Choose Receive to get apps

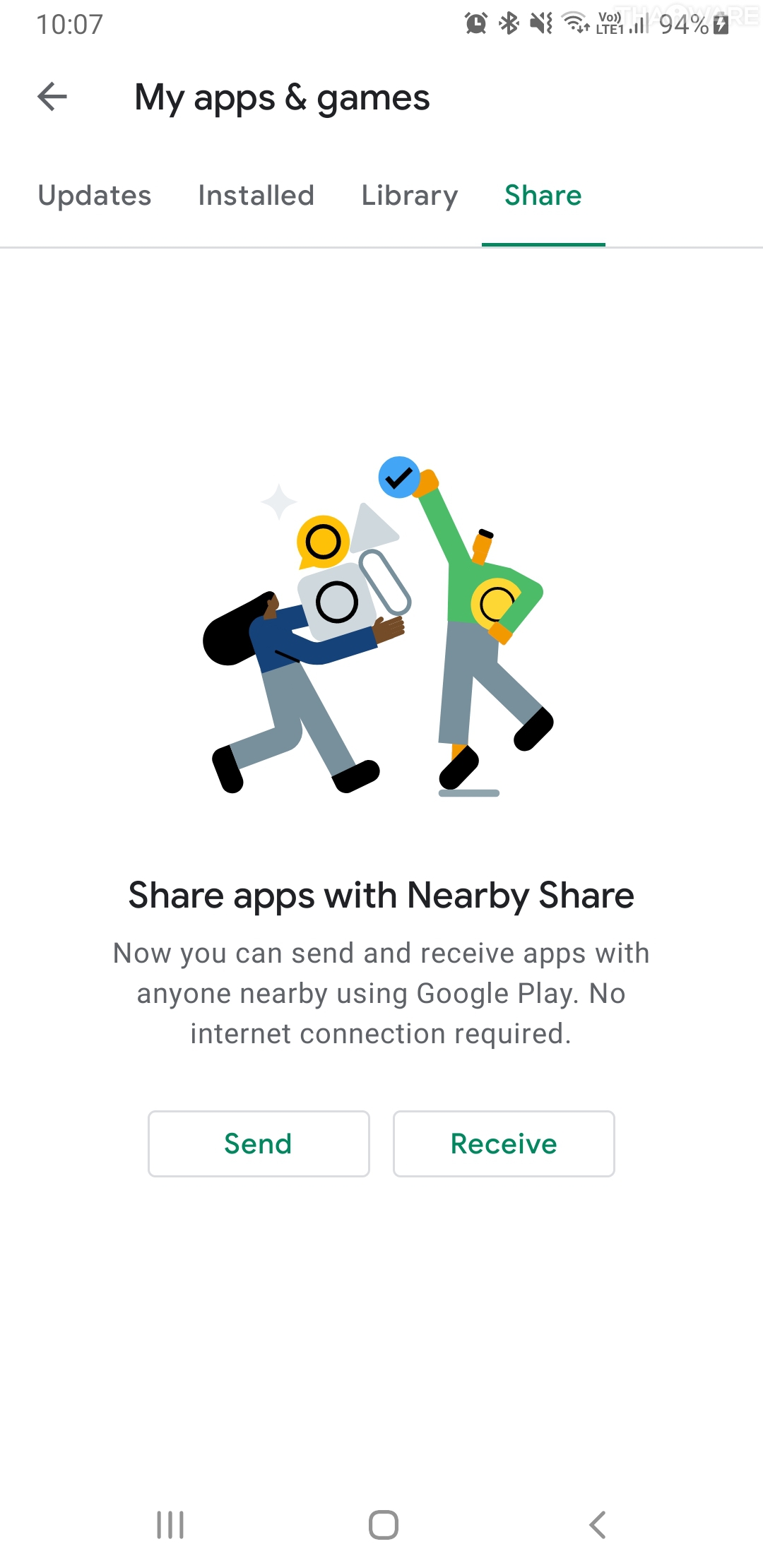[504, 1144]
